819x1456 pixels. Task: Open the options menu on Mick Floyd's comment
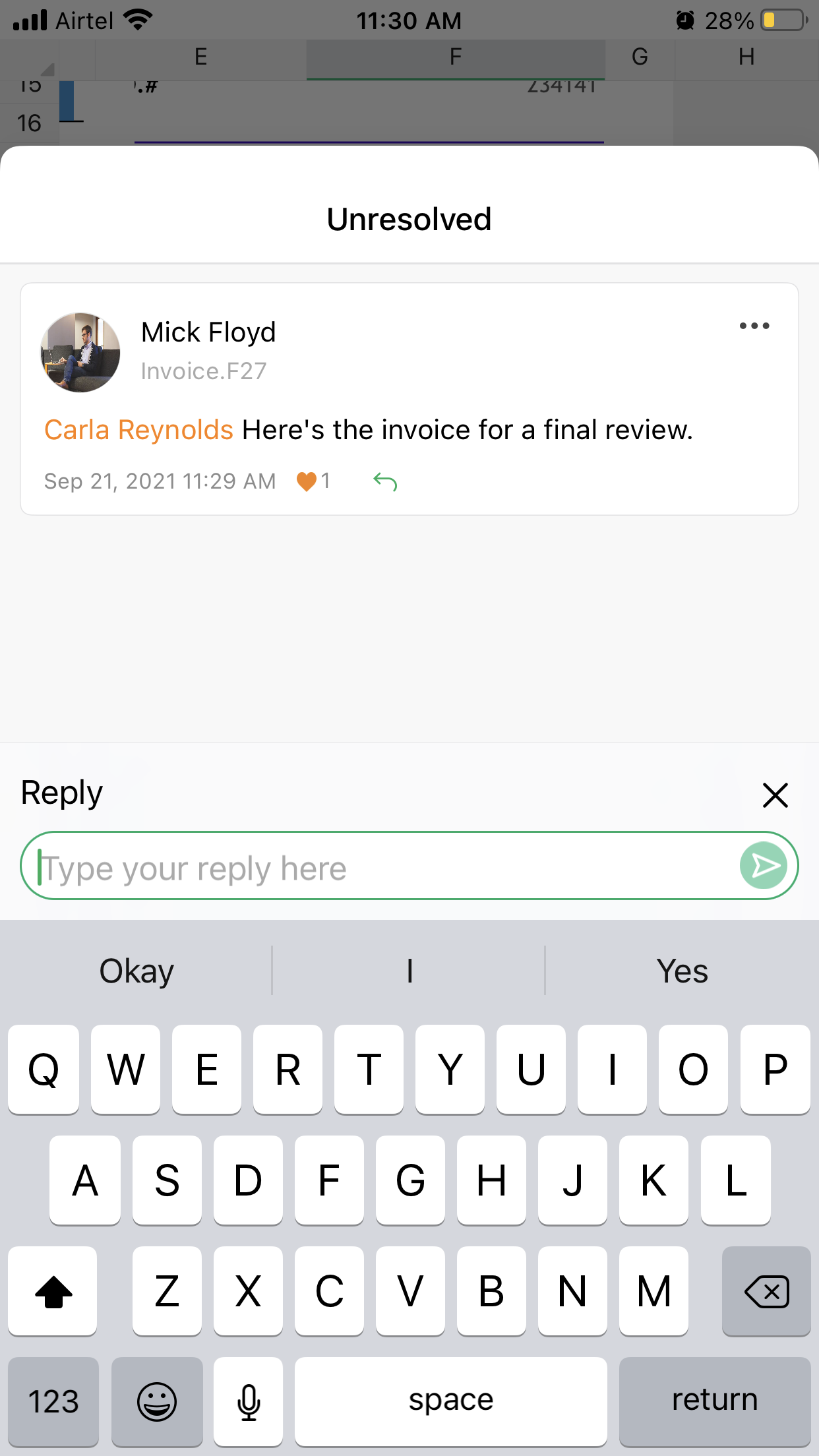pos(754,326)
